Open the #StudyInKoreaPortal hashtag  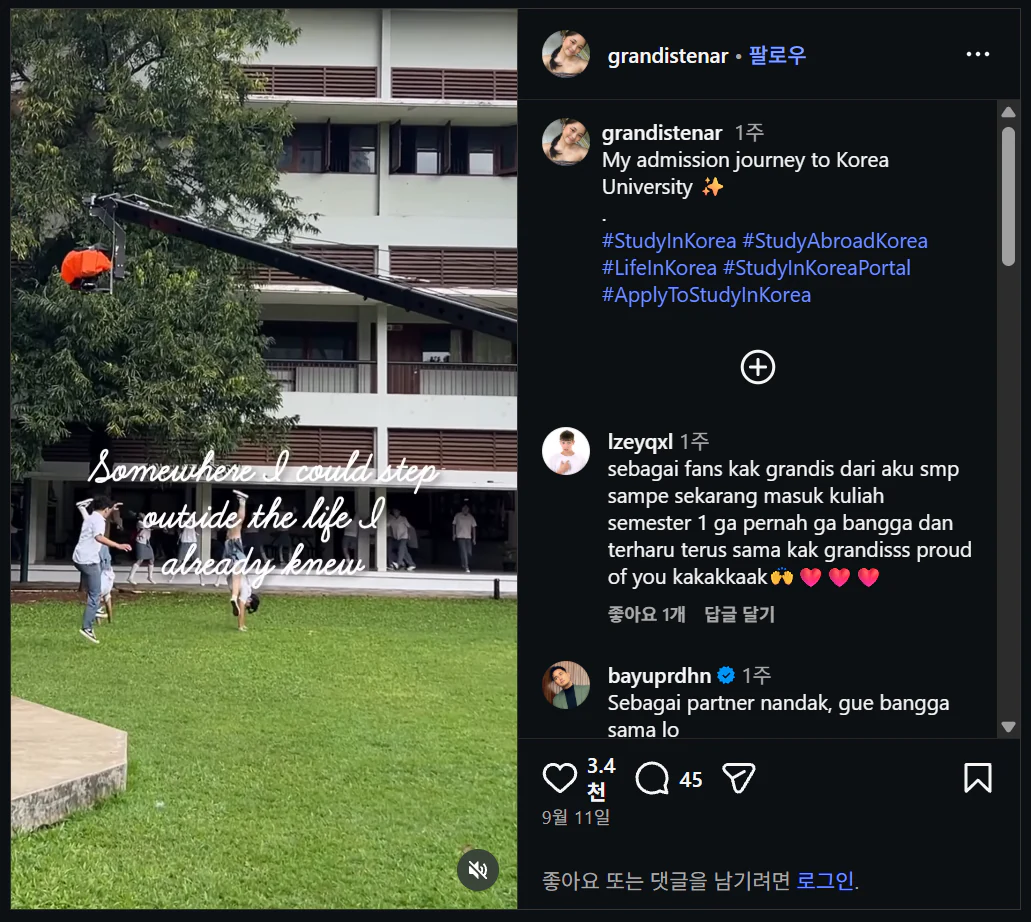click(x=817, y=268)
